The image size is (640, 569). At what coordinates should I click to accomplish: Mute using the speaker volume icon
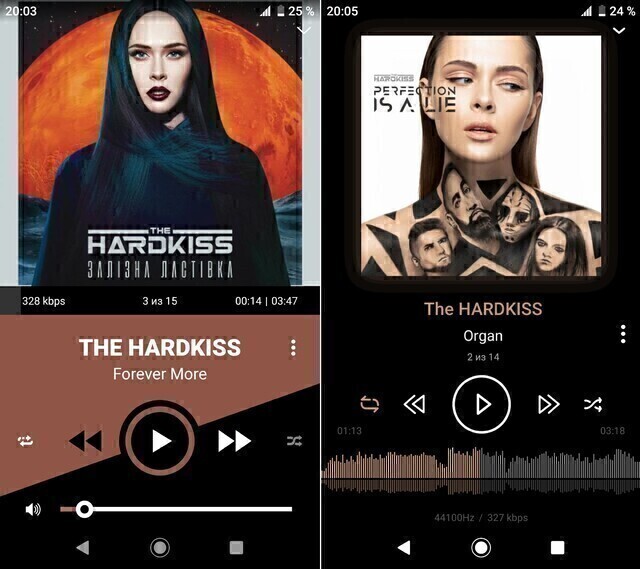coord(33,510)
